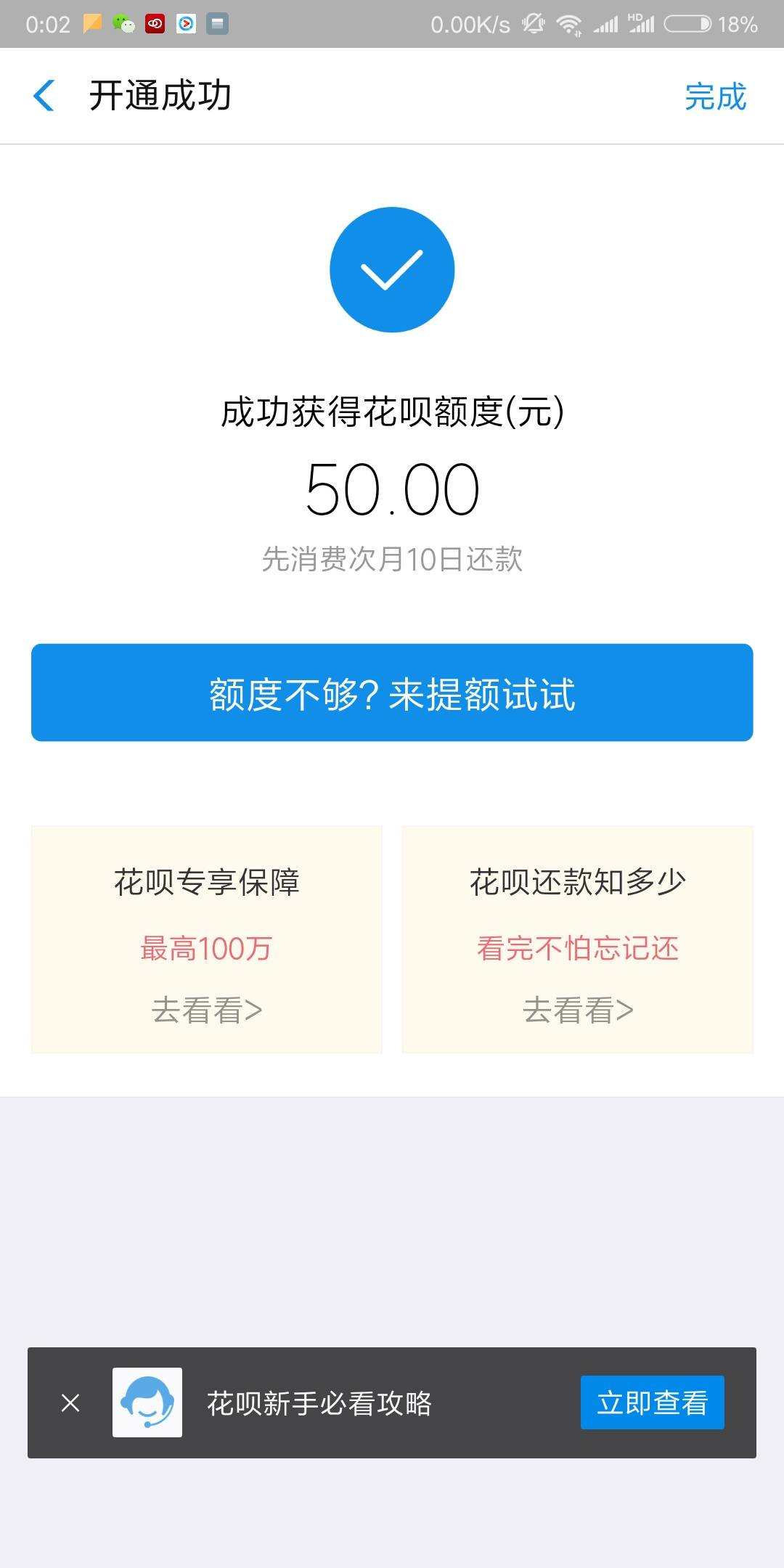Open the 花呗专享保障 card
The height and width of the screenshot is (1568, 784).
coord(207,939)
